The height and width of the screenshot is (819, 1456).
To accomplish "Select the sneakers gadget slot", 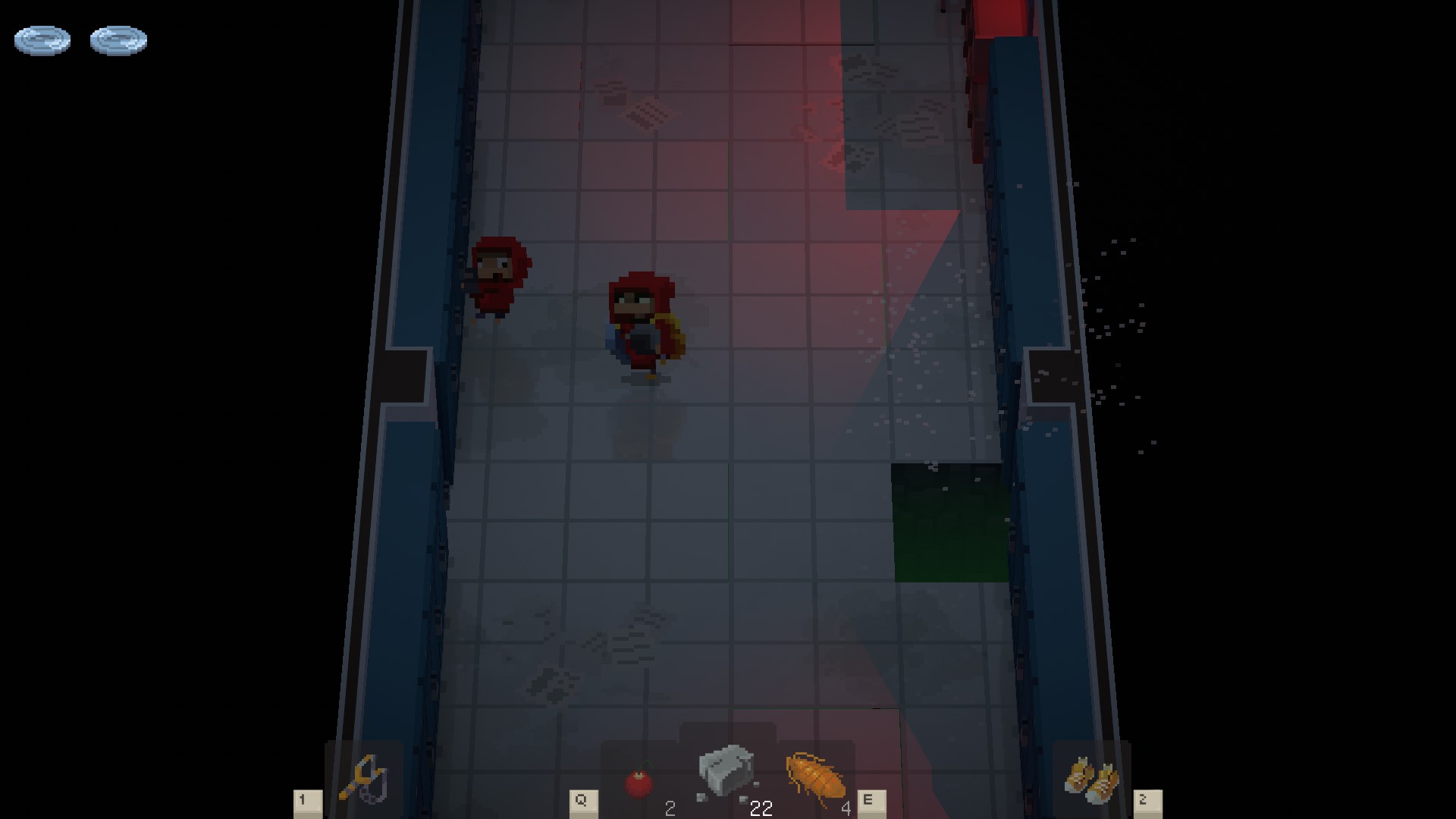I will pyautogui.click(x=1091, y=780).
